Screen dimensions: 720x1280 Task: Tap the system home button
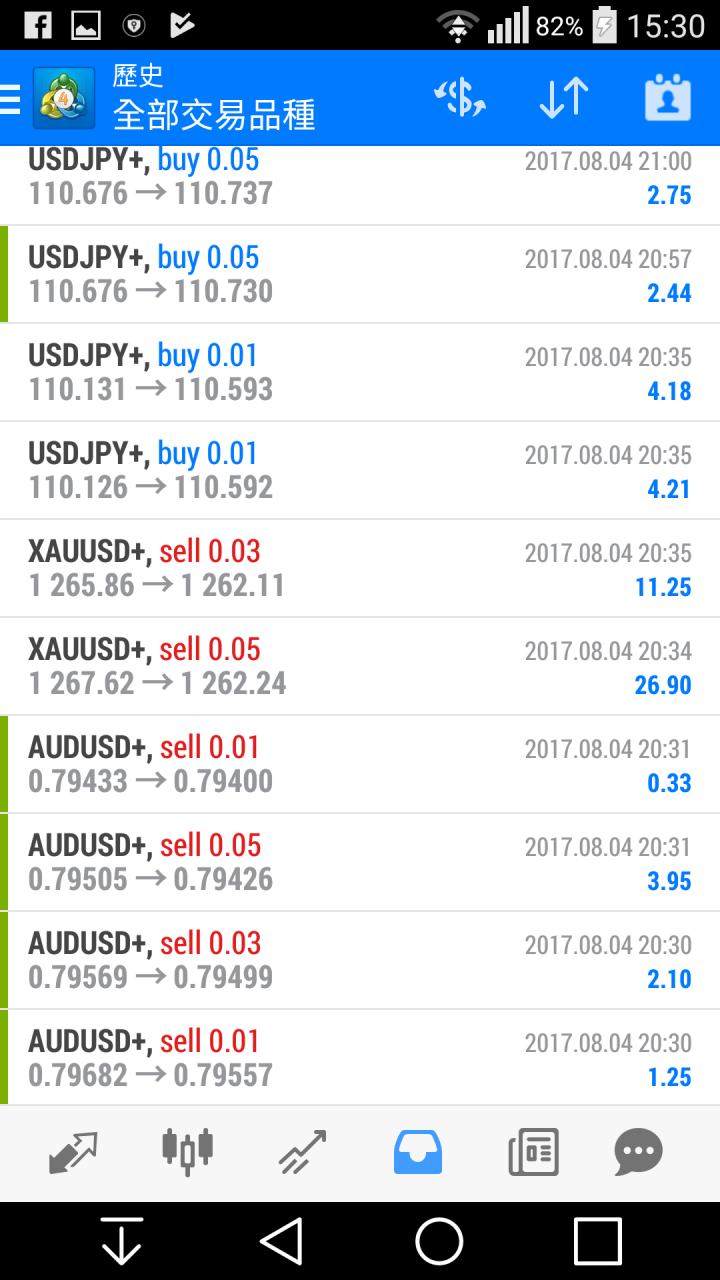[439, 1242]
